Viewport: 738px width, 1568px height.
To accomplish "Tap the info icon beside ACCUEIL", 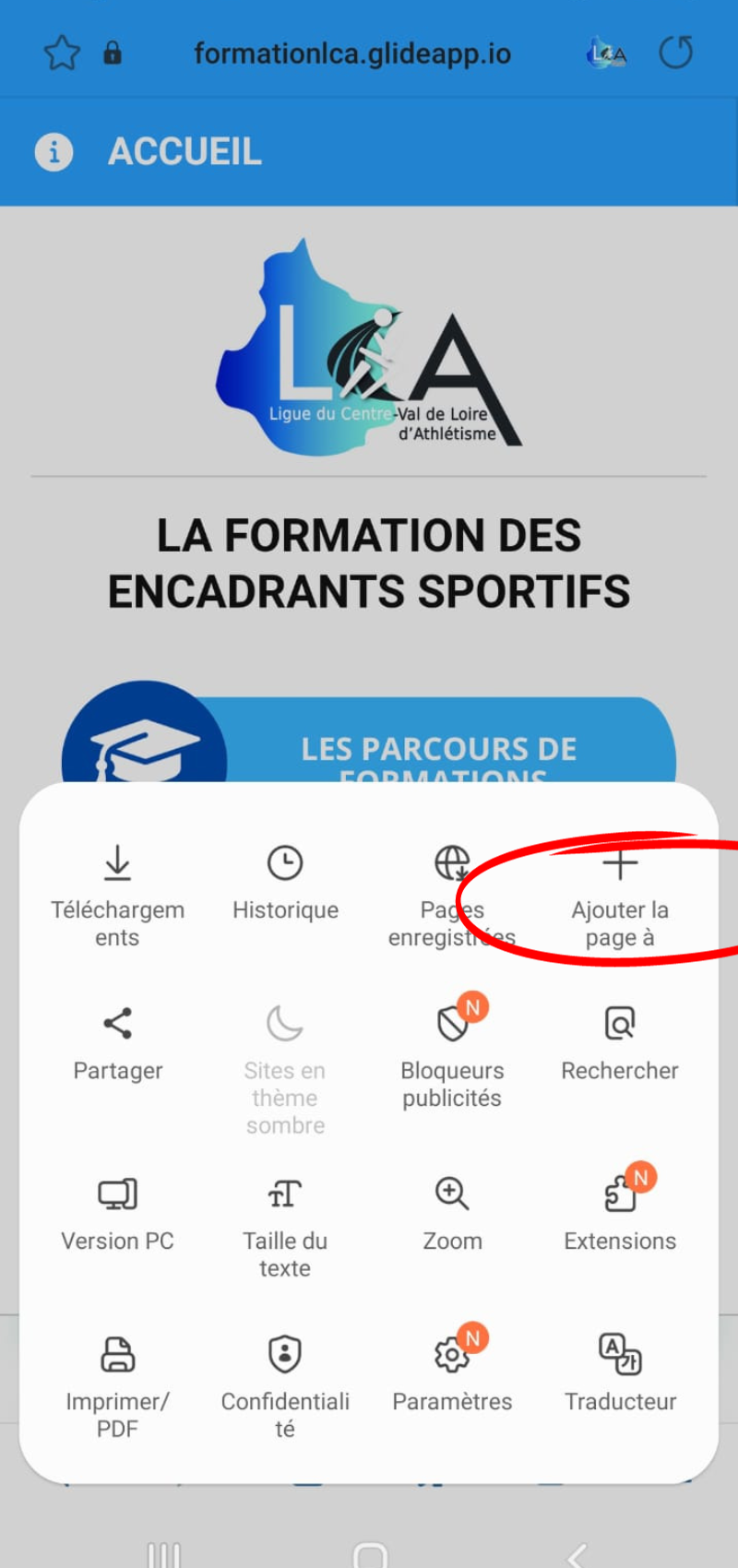I will (x=54, y=151).
